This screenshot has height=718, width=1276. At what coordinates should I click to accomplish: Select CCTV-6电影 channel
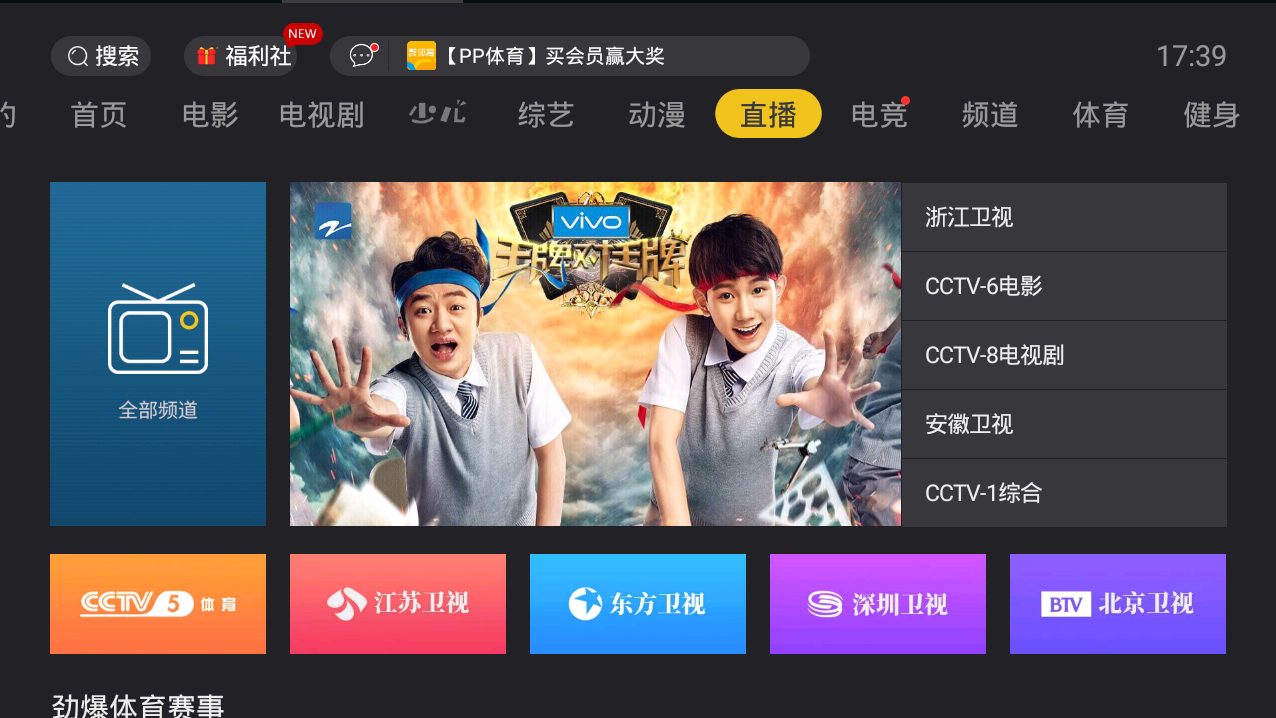[1064, 286]
